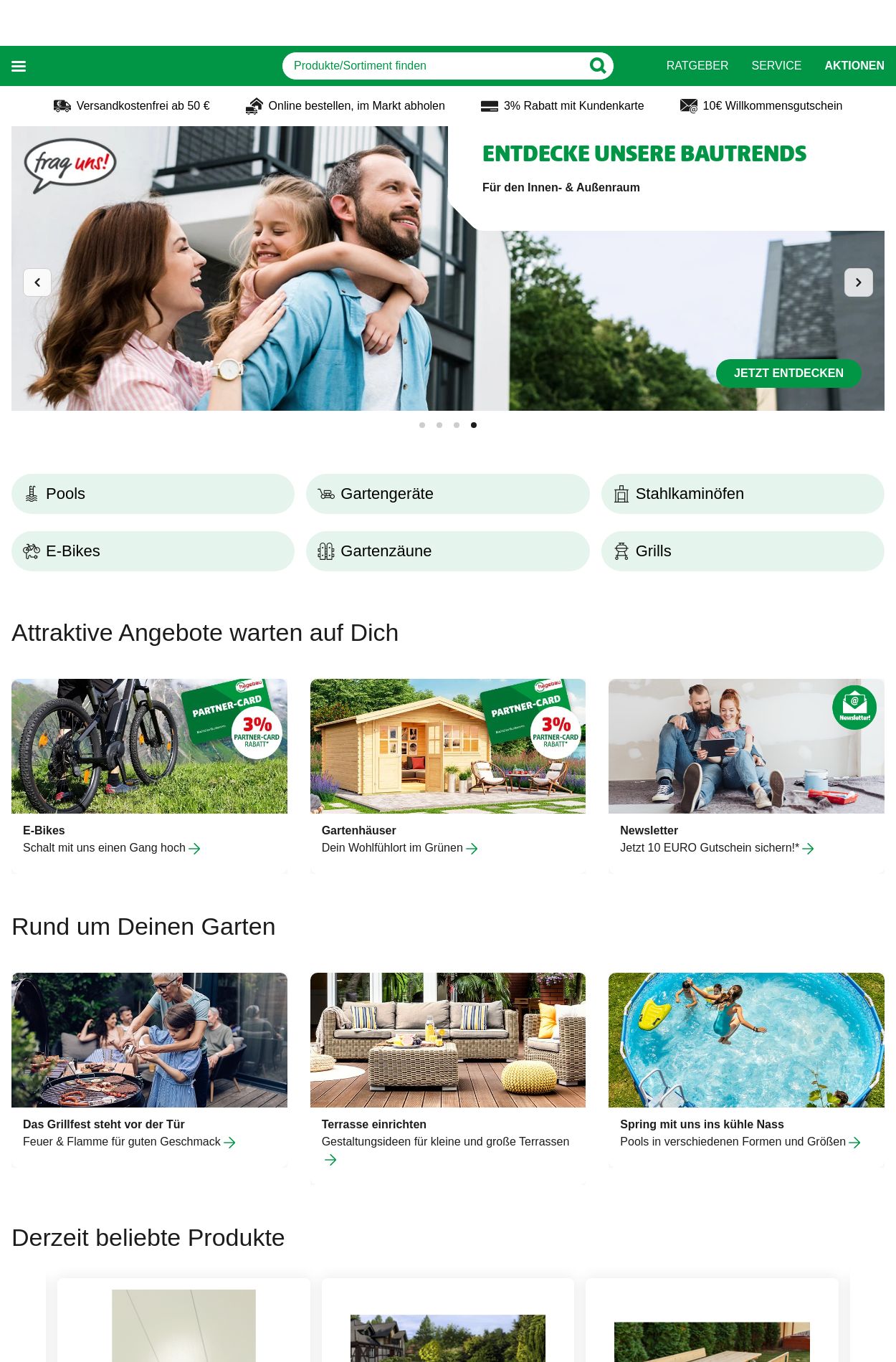
Task: Open Spring mit uns ins kühle Nass card
Action: point(745,1068)
